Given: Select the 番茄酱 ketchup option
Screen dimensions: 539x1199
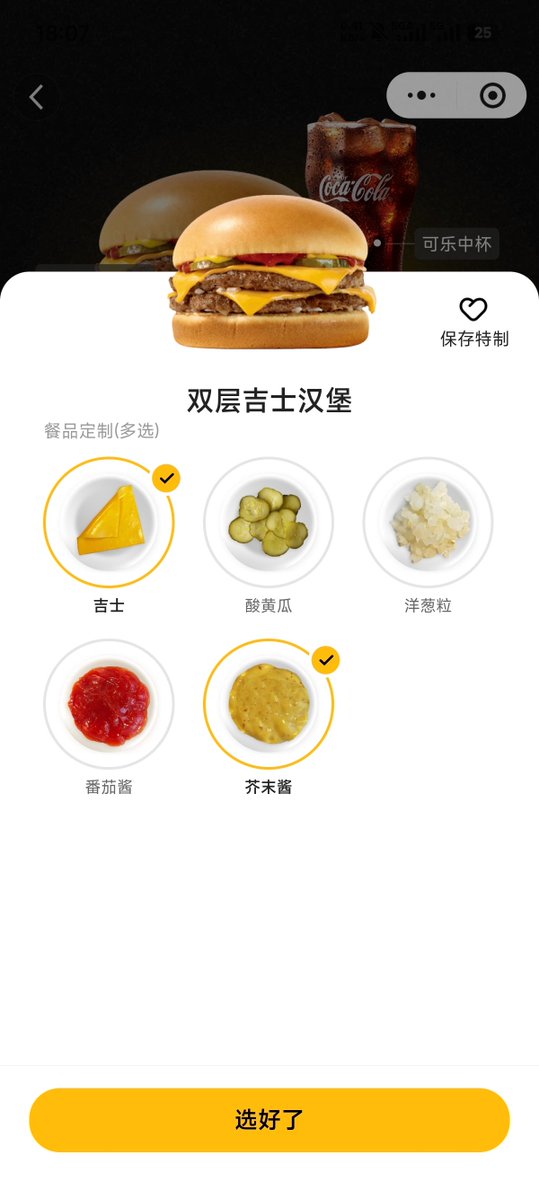Looking at the screenshot, I should 109,704.
